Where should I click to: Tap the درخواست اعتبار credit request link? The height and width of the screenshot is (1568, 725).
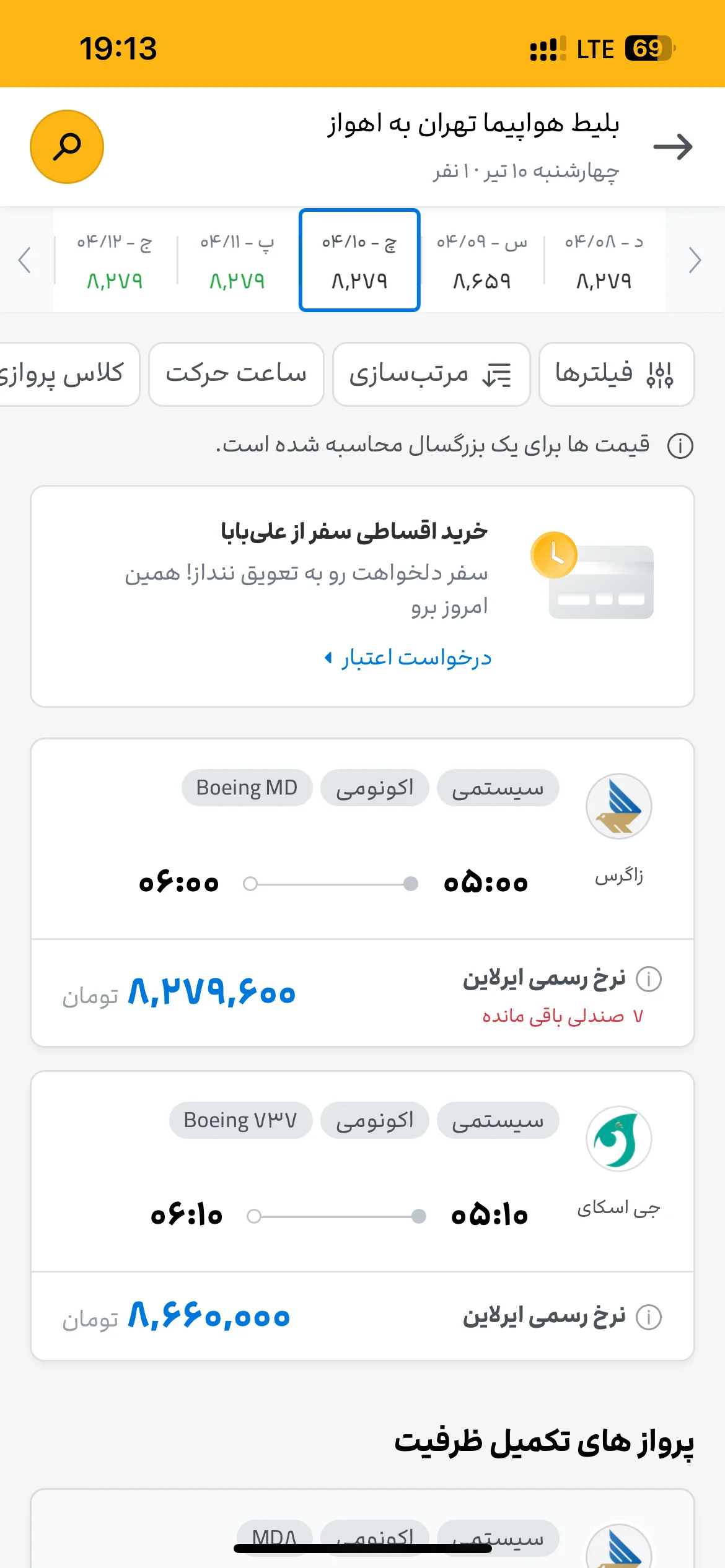click(x=408, y=656)
